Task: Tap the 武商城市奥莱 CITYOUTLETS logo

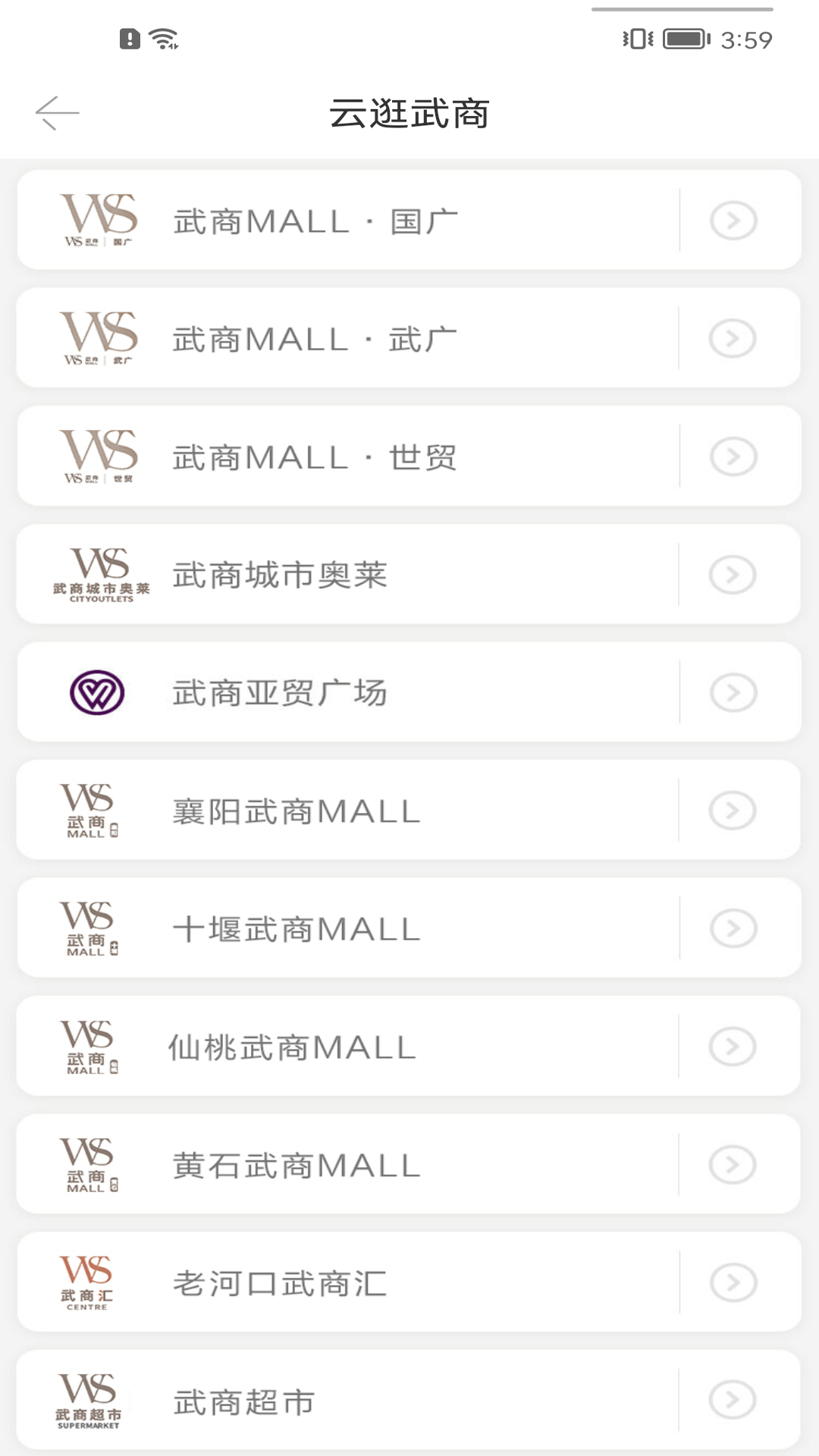Action: point(102,573)
